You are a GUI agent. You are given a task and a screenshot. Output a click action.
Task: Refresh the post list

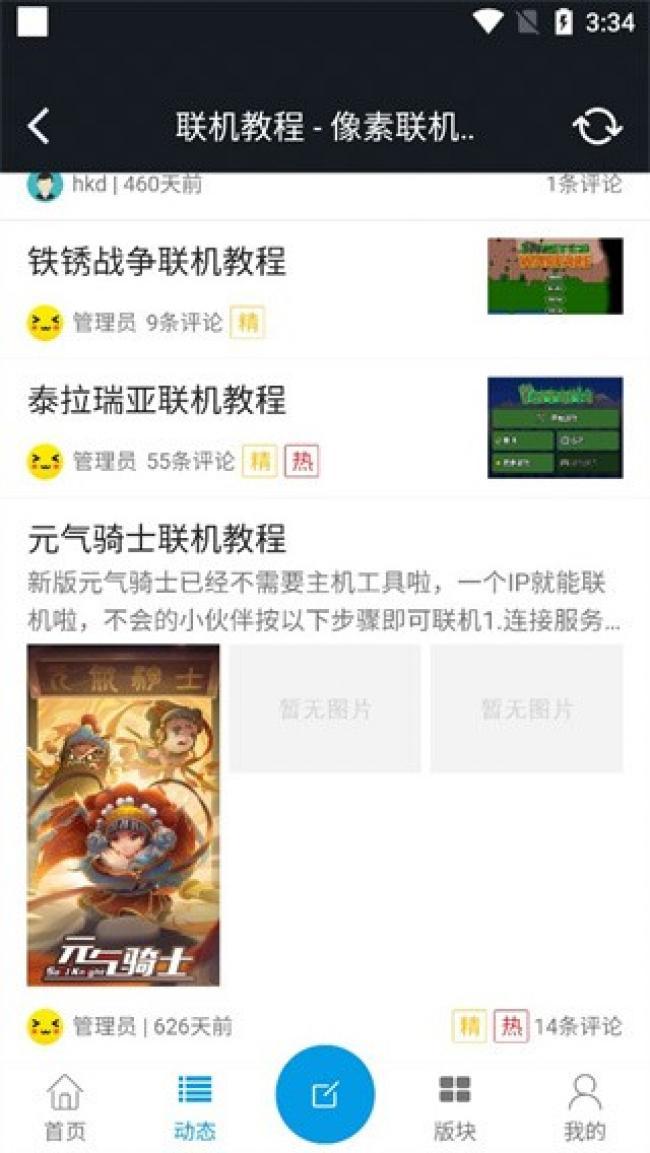[x=597, y=127]
